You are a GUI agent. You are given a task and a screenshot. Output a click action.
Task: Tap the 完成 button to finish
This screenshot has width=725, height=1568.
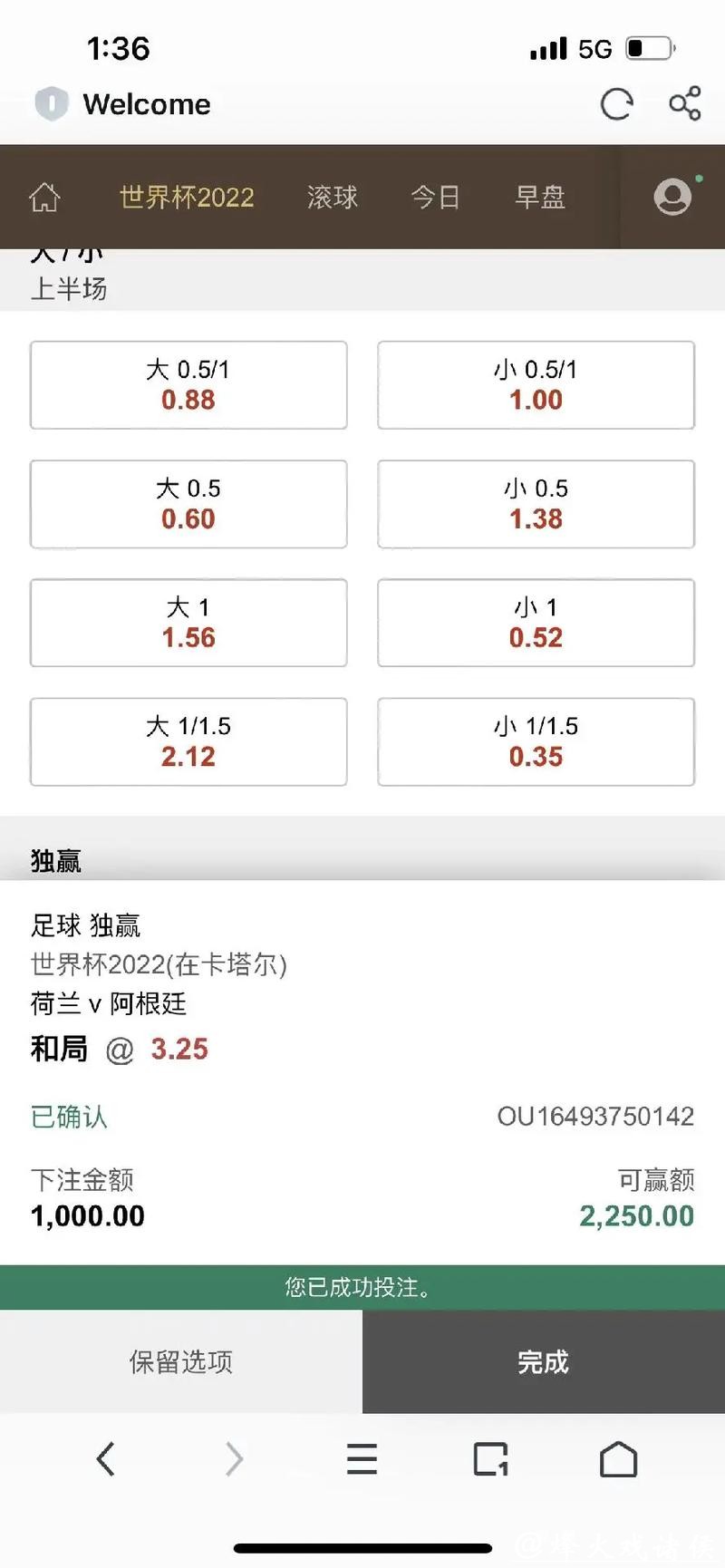pyautogui.click(x=542, y=1361)
